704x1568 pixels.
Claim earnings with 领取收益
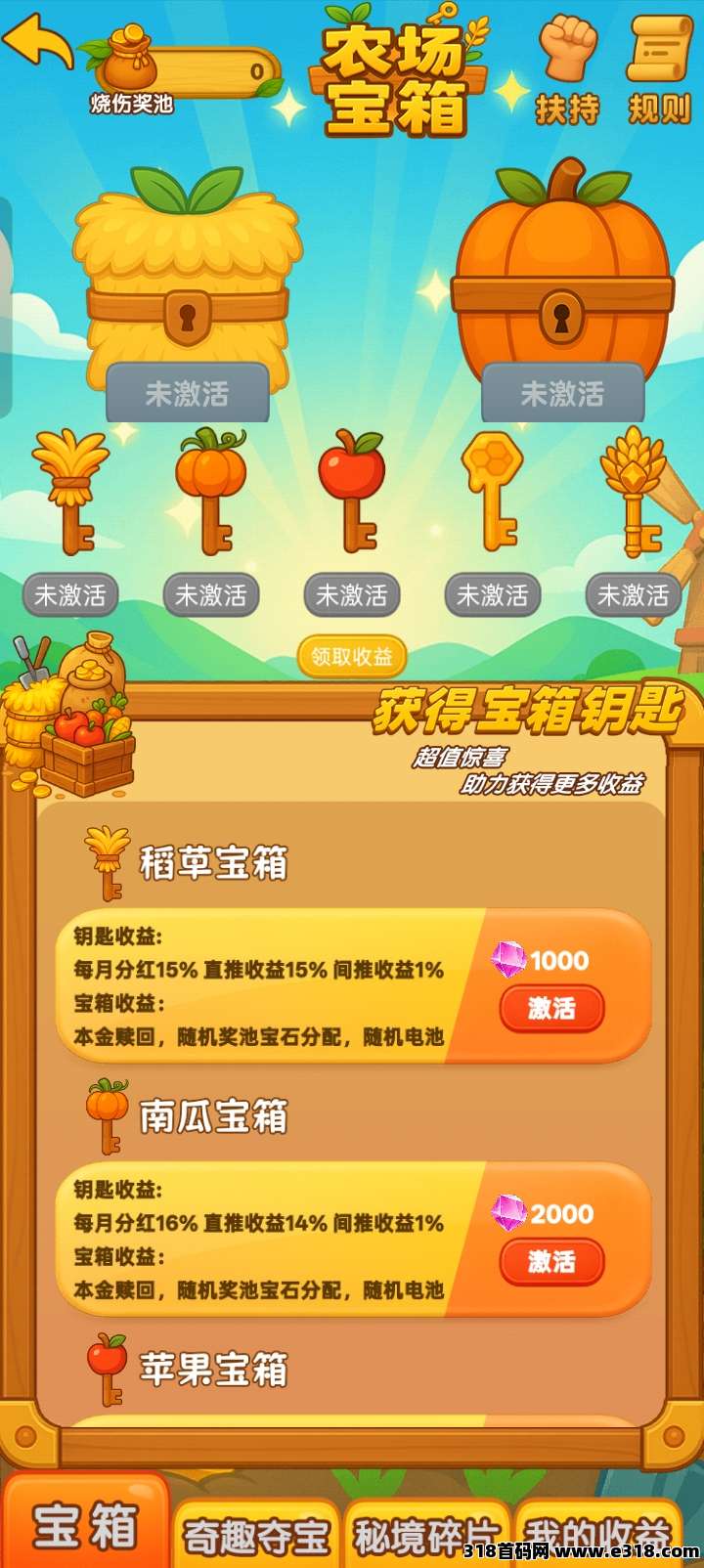click(x=352, y=657)
